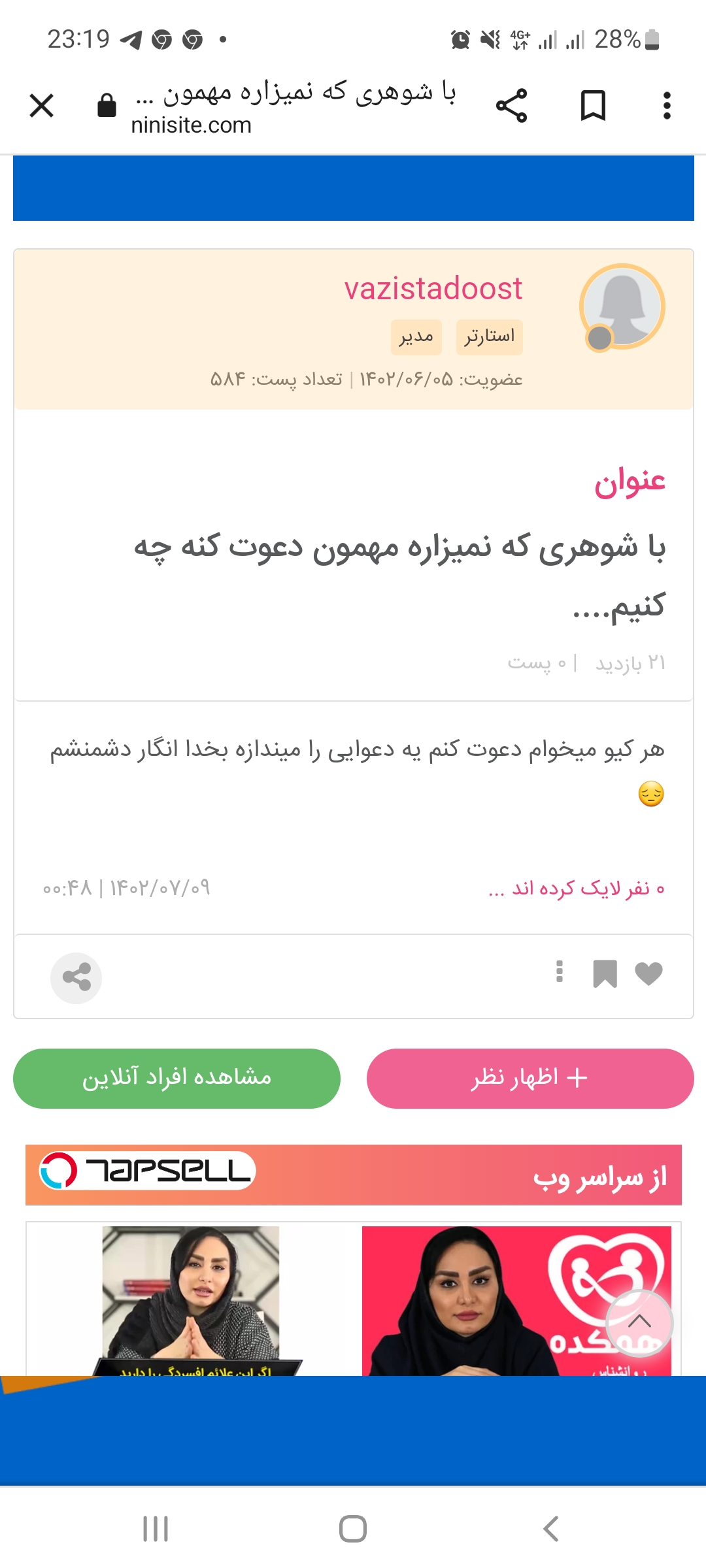Save the post with the bookmark icon
The image size is (706, 1568).
(605, 973)
